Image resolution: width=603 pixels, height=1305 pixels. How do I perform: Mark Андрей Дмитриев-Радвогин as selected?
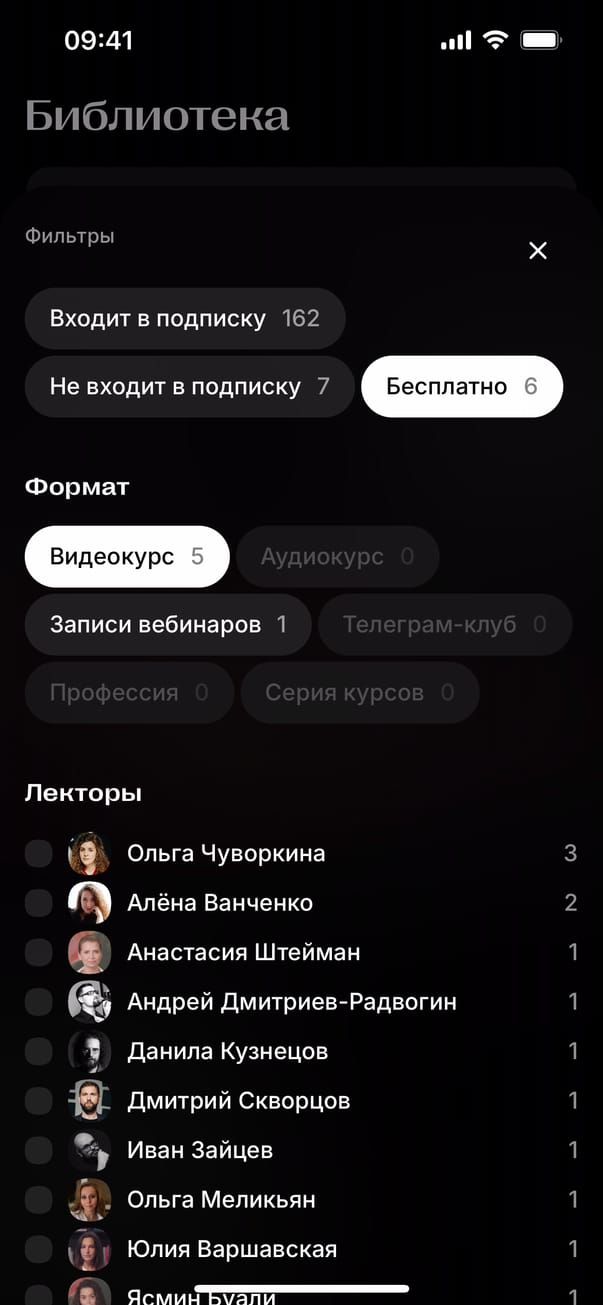pos(38,1002)
